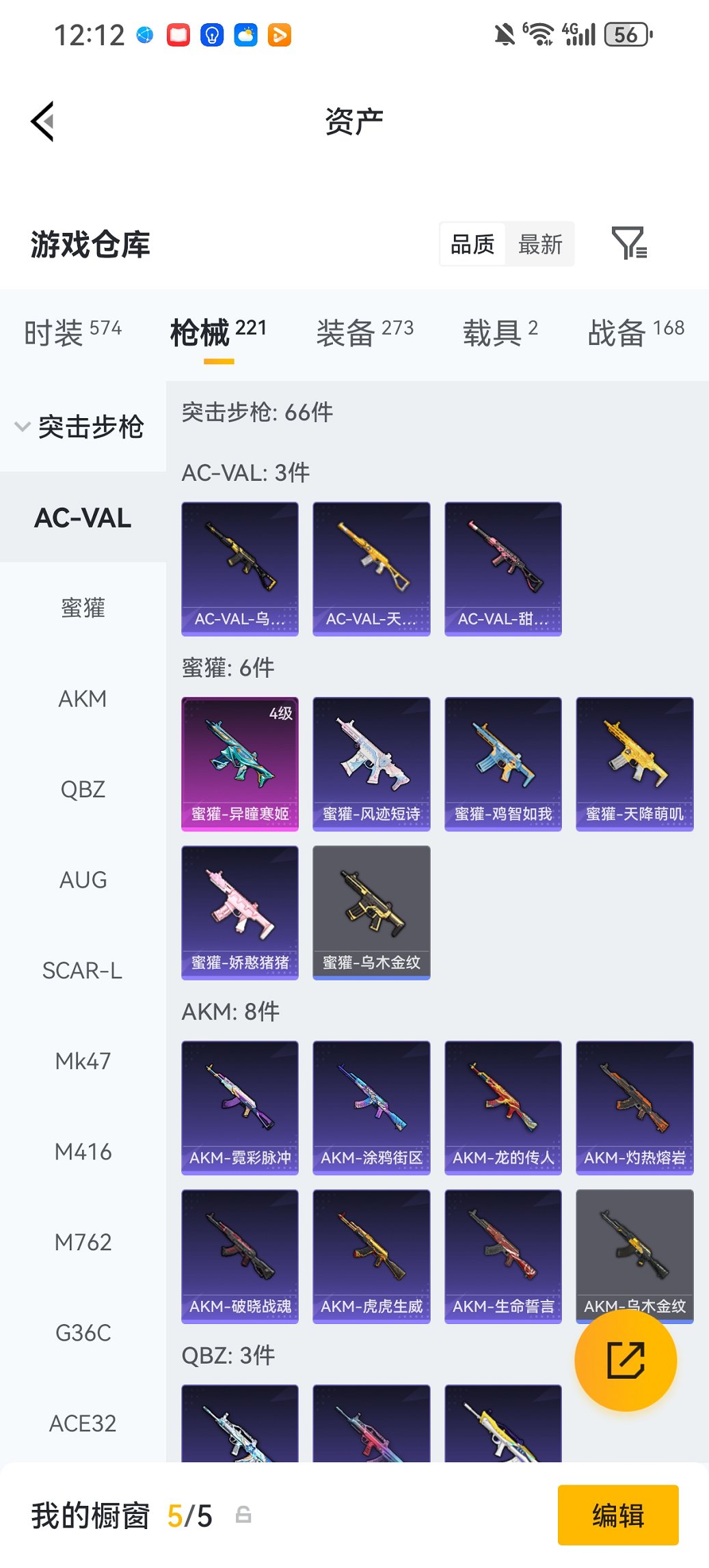This screenshot has height=1568, width=709.
Task: Select SCAR-L in the weapon sidebar
Action: click(x=83, y=970)
